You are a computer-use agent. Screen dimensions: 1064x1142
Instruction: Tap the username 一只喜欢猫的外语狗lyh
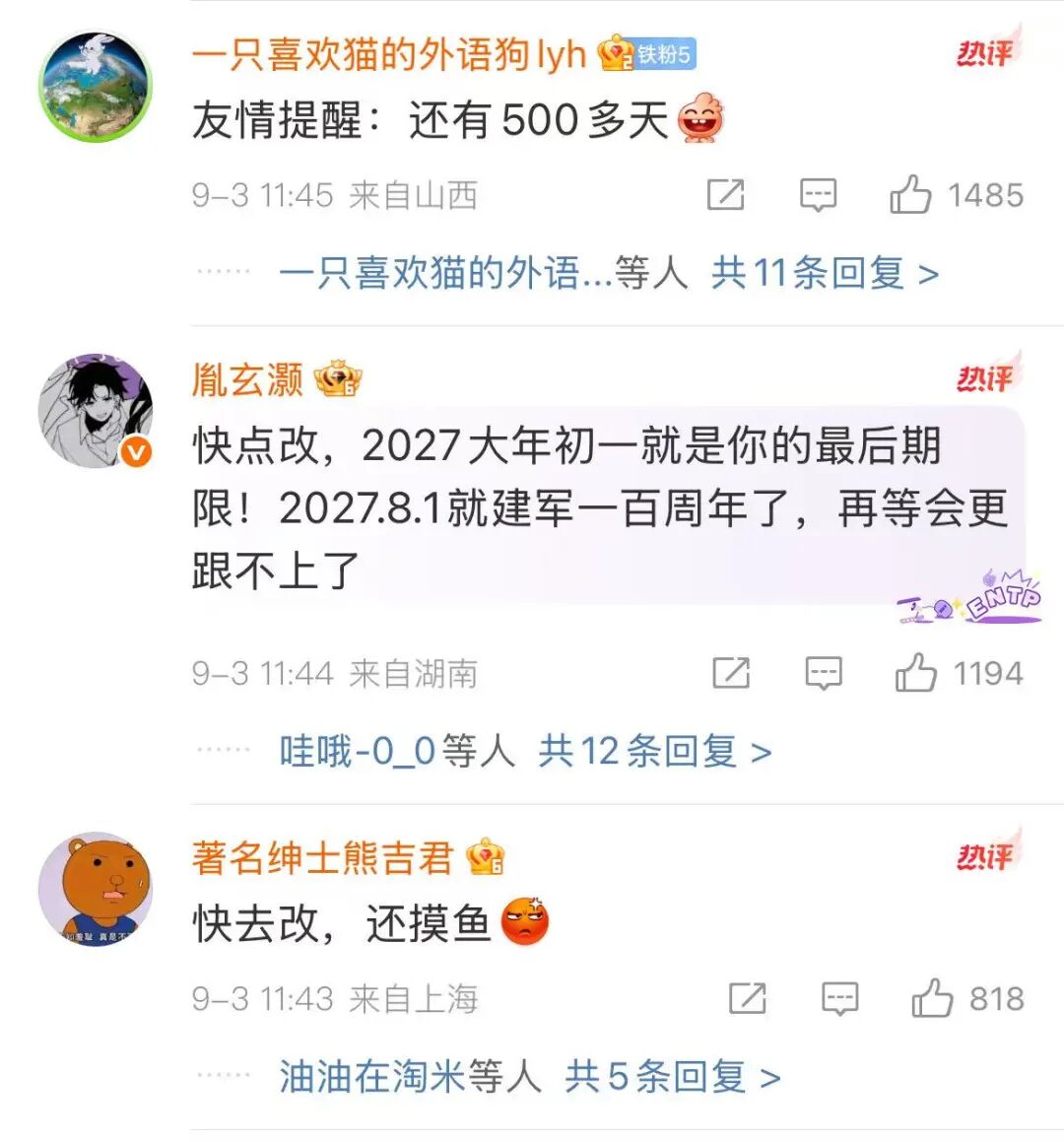(389, 55)
